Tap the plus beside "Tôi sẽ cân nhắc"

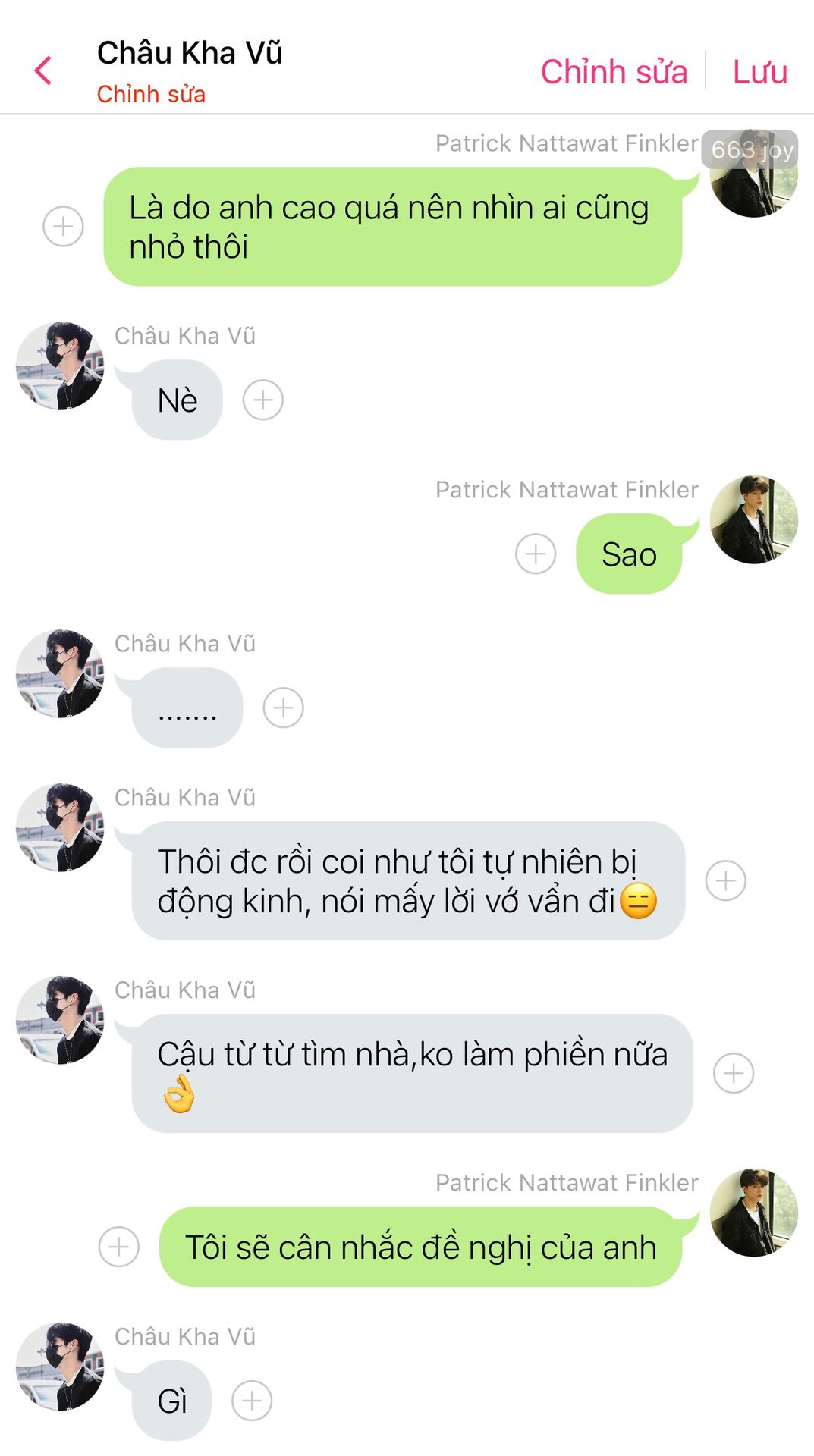point(119,1247)
